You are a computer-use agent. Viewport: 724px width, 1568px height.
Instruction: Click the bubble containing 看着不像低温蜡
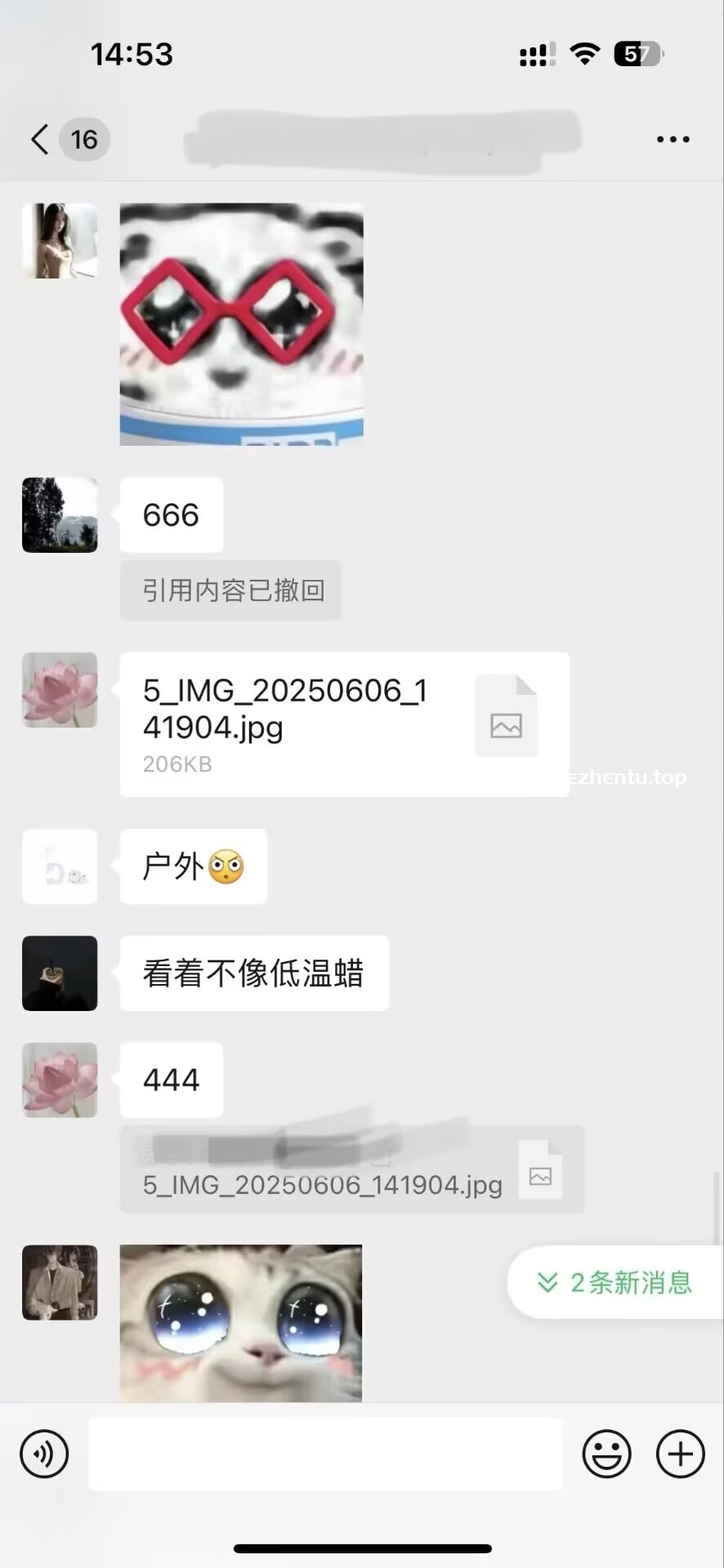click(254, 973)
